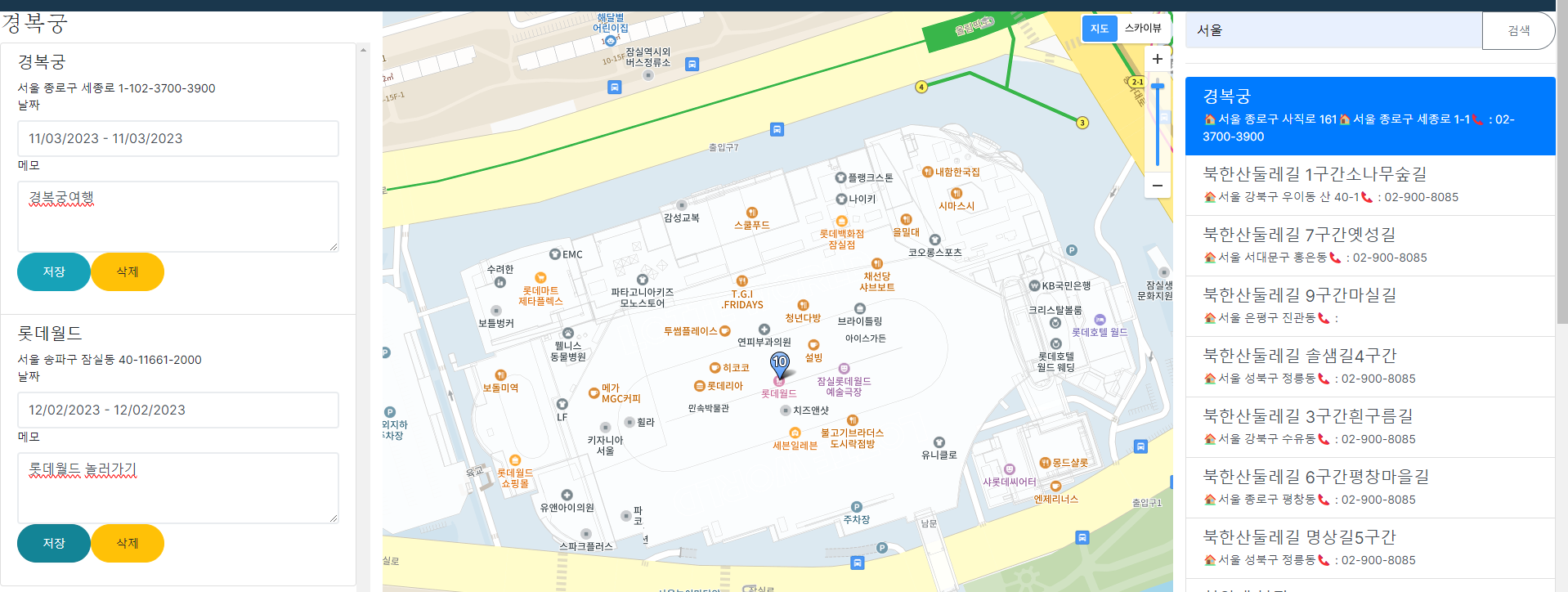
Task: Save the 경복궁 trip entry
Action: [54, 271]
